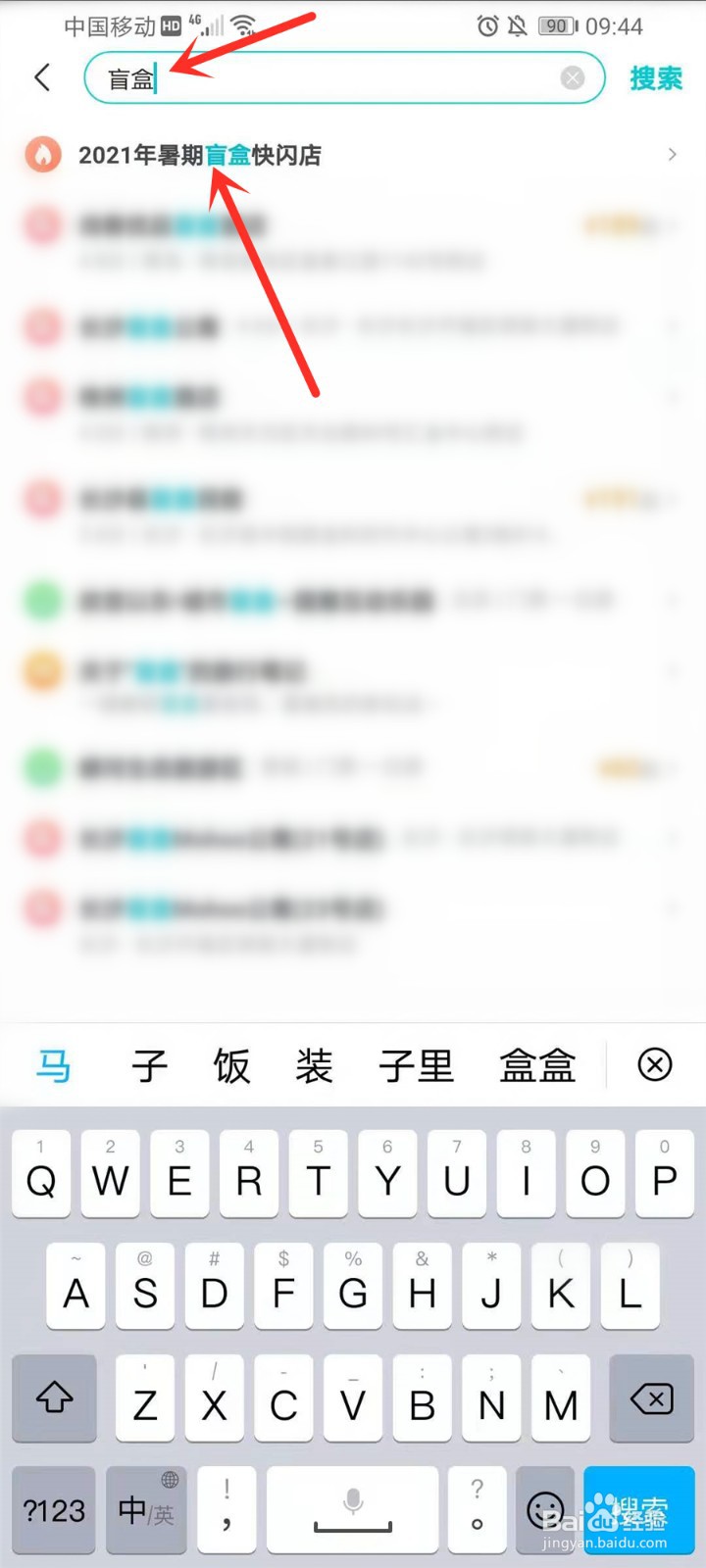The width and height of the screenshot is (706, 1568).
Task: Tap the 搜索 button next to the search field
Action: [x=655, y=77]
